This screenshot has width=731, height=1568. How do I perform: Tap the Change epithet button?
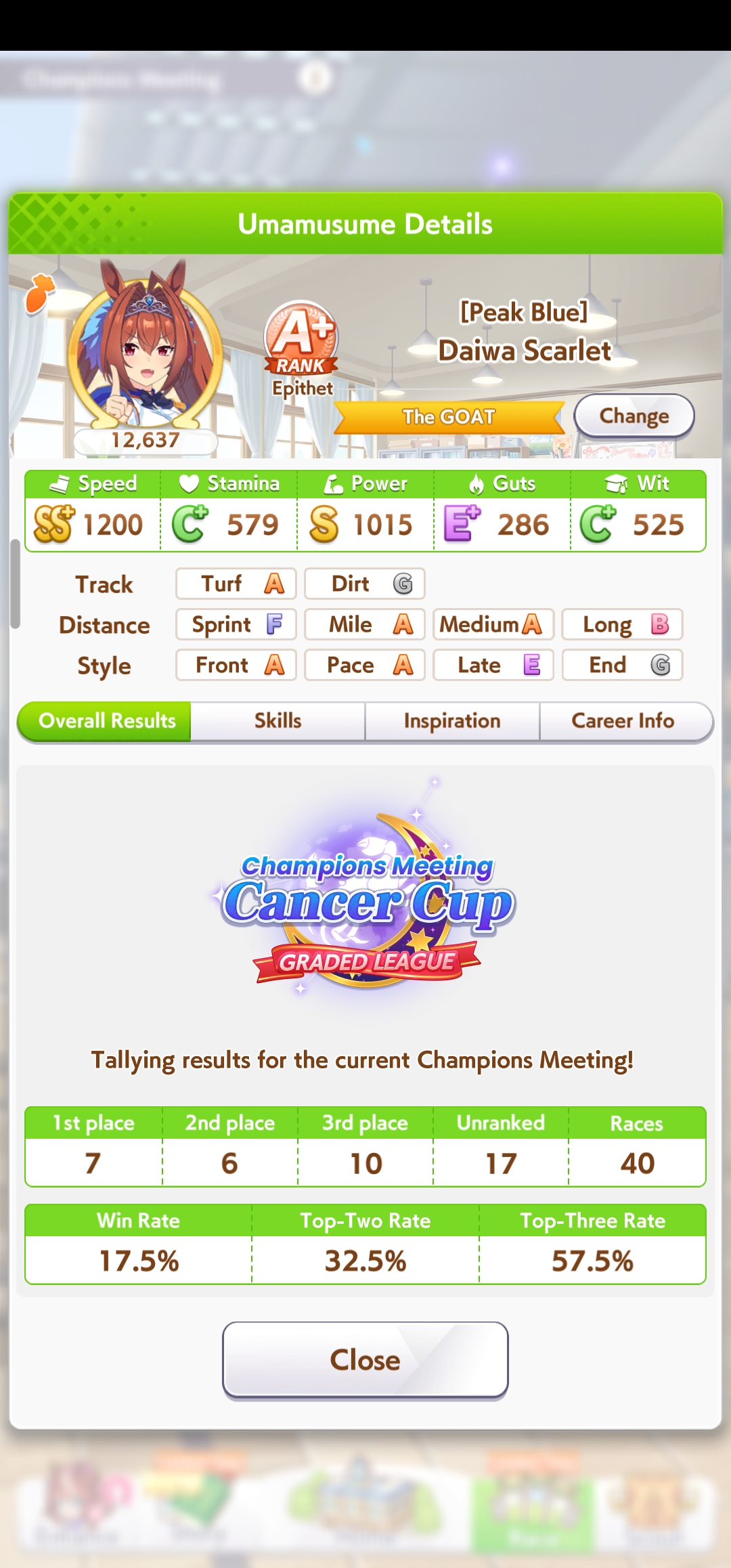click(634, 416)
